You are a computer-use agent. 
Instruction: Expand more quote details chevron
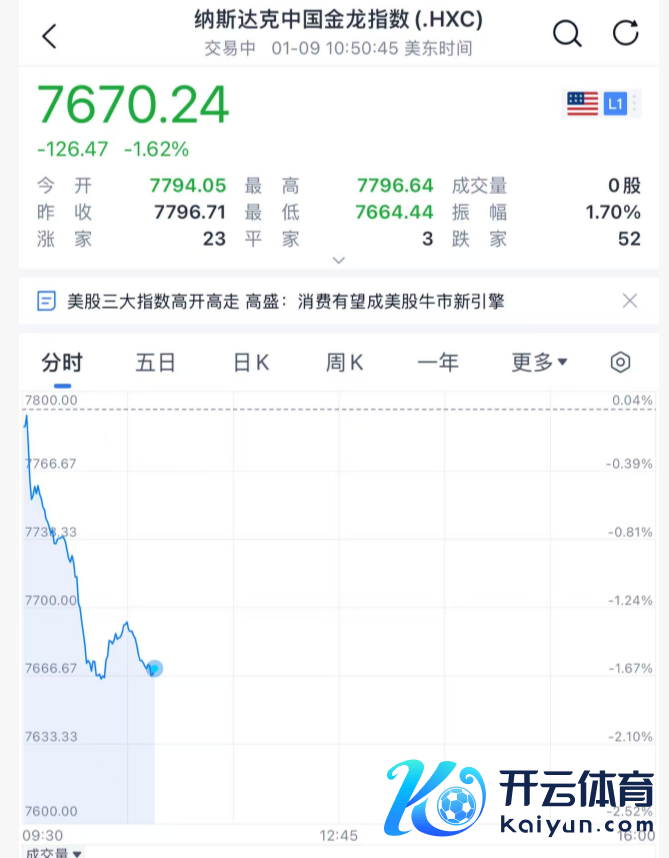338,260
